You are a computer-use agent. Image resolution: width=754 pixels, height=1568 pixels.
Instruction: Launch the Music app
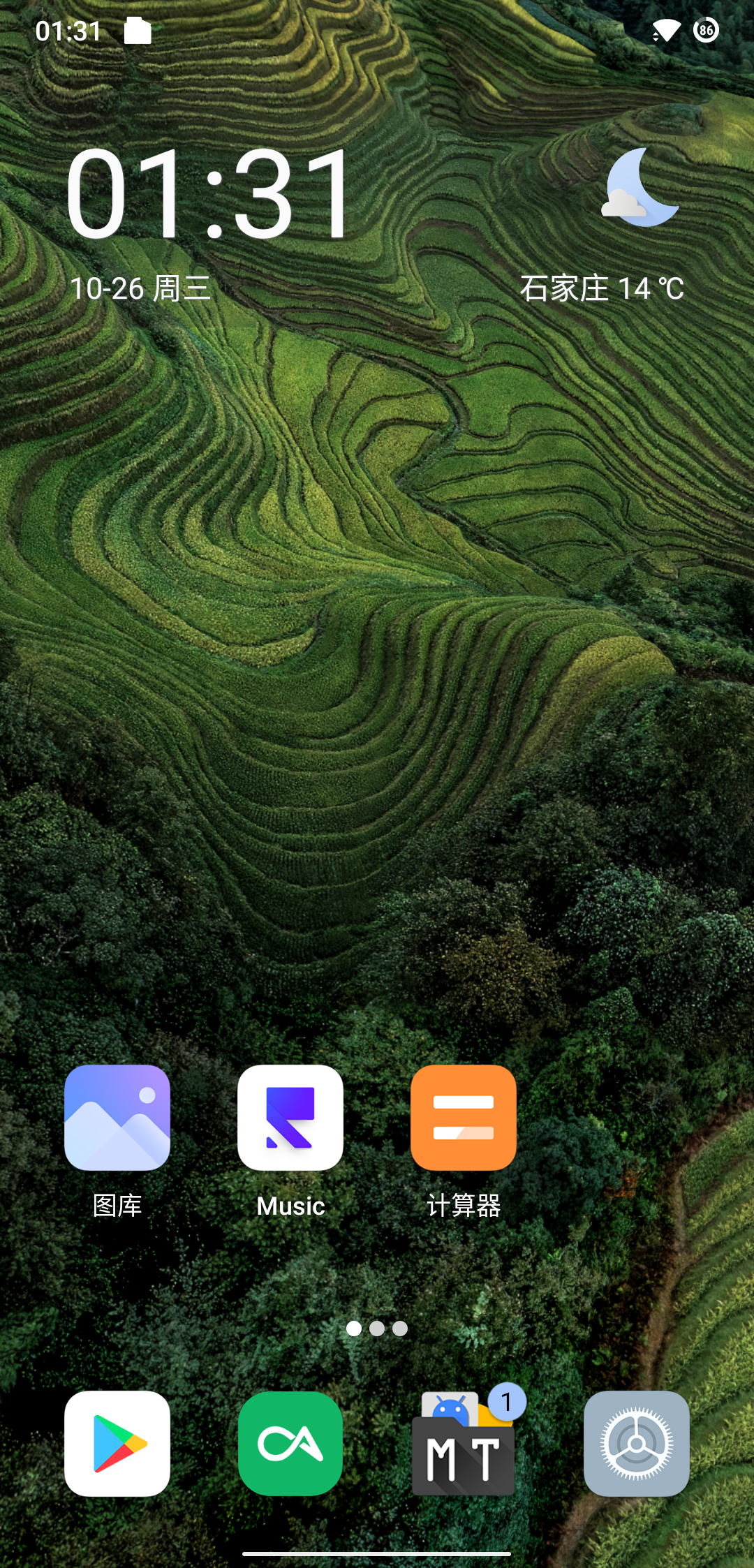click(x=290, y=1118)
